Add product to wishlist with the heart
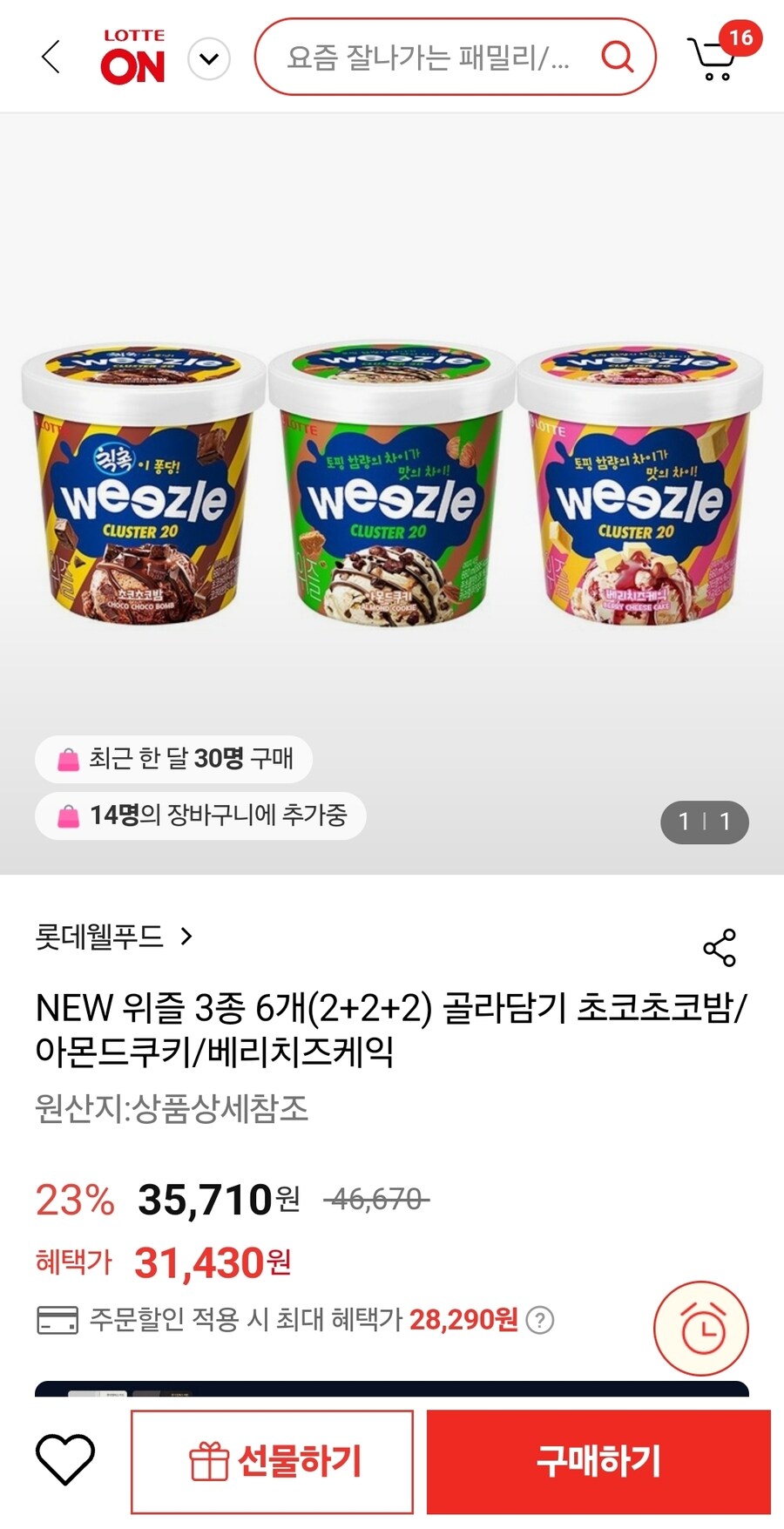 click(x=65, y=1460)
